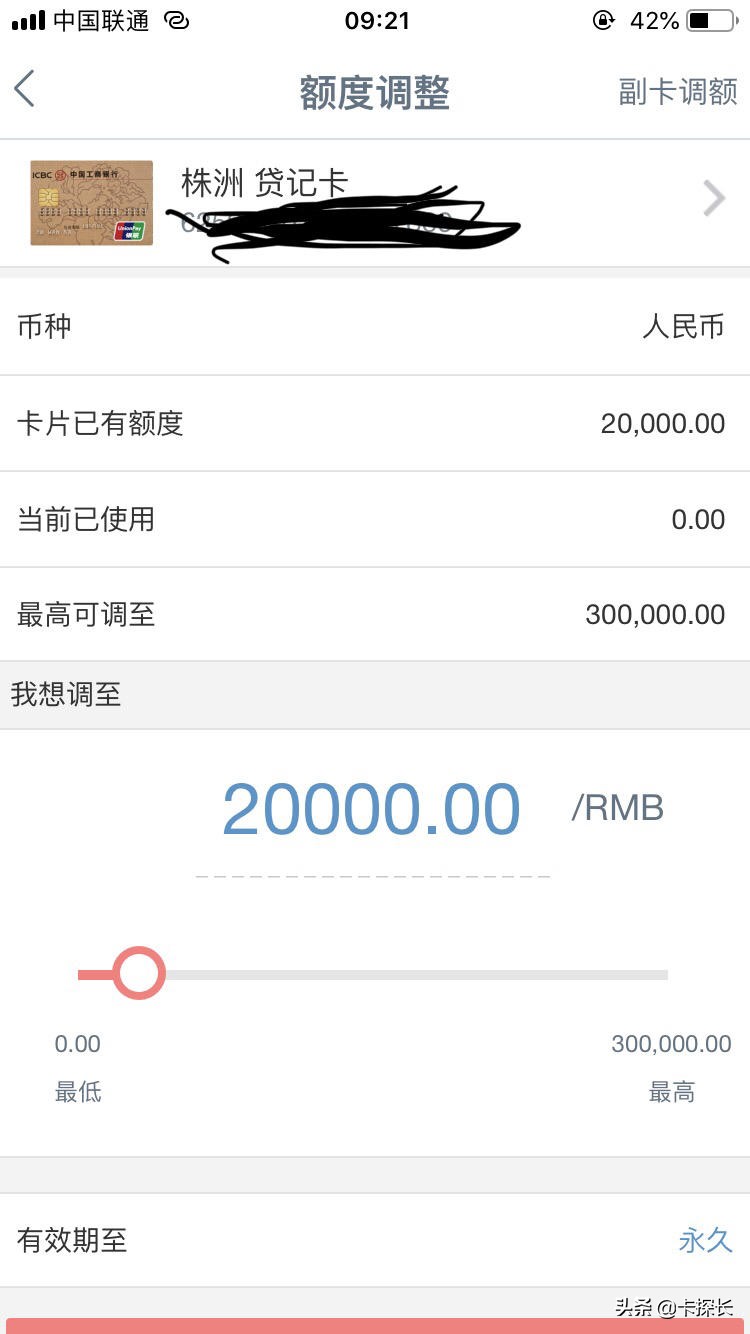The image size is (750, 1334).
Task: Open the 永久 validity period selector
Action: 706,1240
